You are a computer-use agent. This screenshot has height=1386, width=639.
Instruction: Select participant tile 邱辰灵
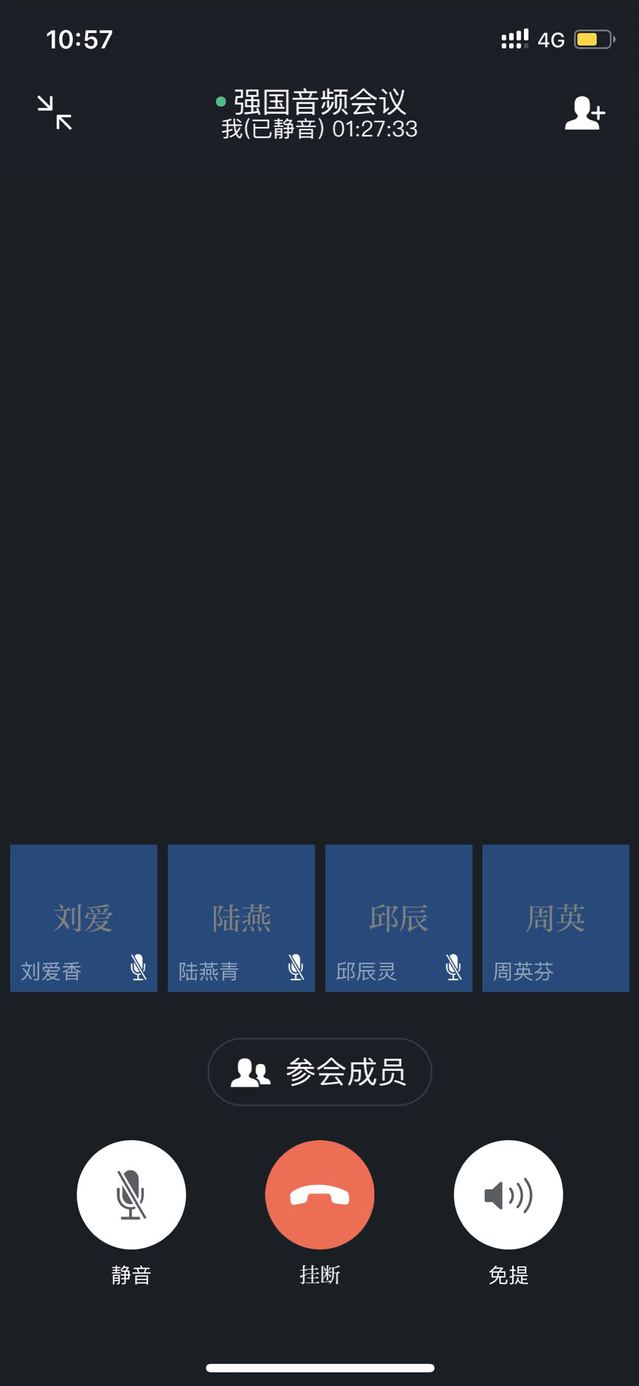pyautogui.click(x=399, y=918)
